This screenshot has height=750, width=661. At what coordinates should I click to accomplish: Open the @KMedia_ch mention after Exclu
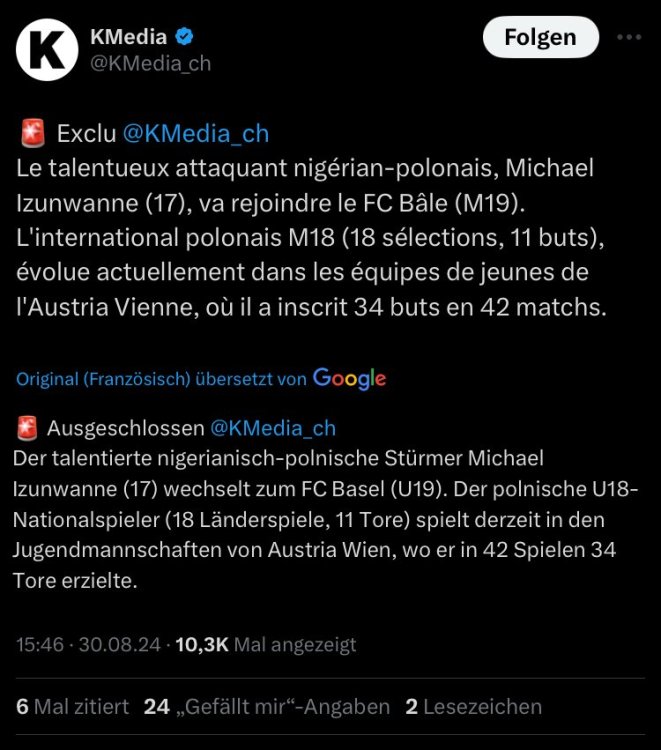pyautogui.click(x=195, y=134)
